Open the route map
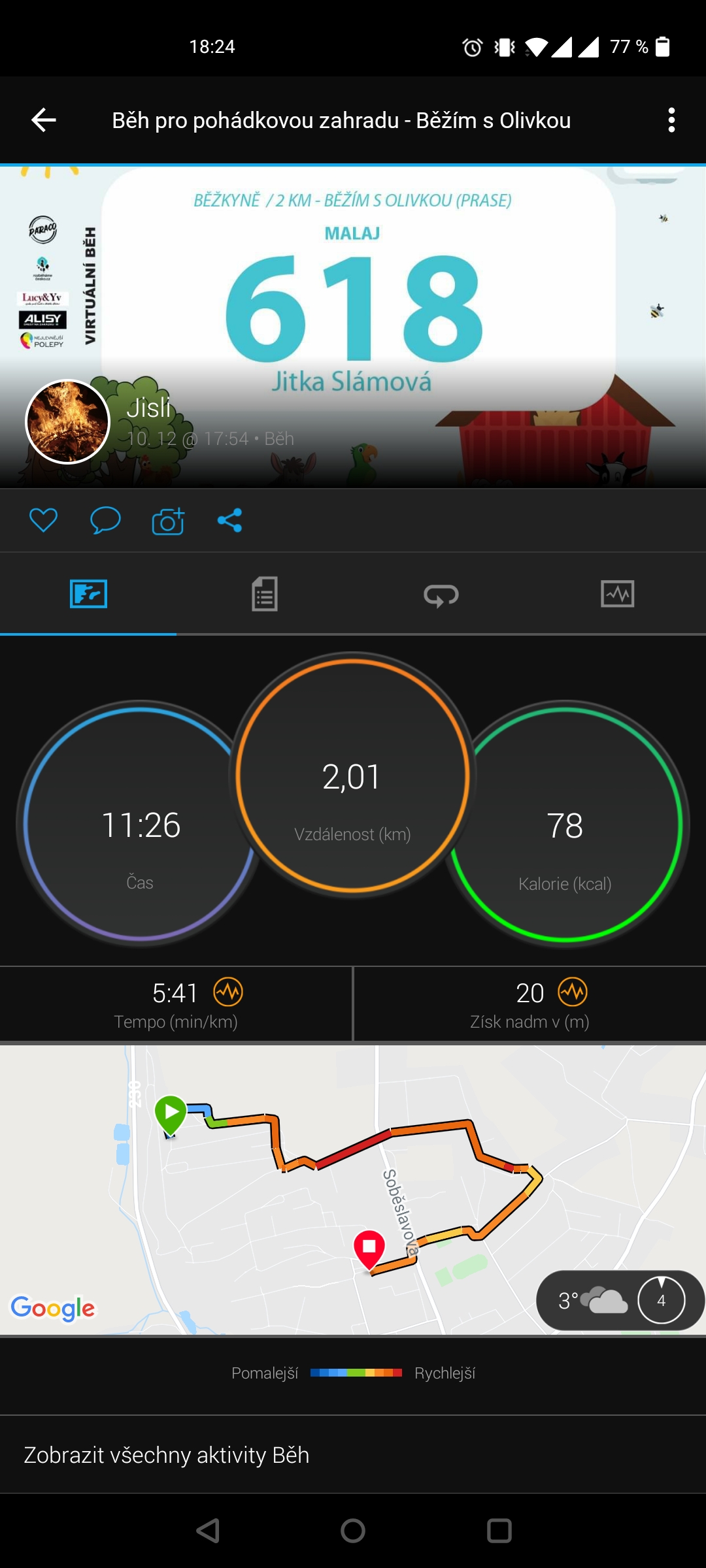This screenshot has height=1568, width=706. (x=353, y=1189)
